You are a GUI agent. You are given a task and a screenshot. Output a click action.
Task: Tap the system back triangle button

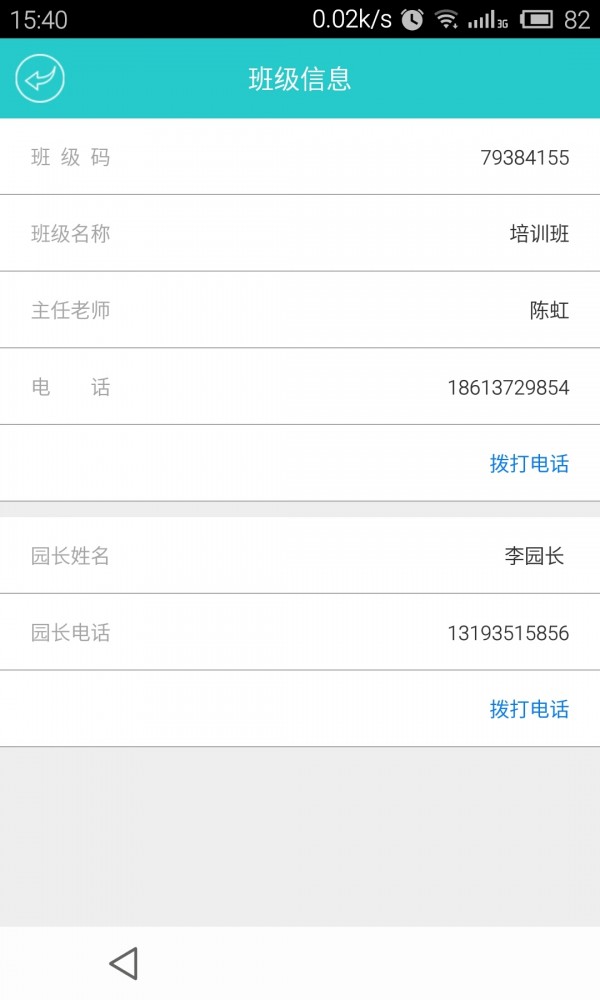pyautogui.click(x=123, y=963)
